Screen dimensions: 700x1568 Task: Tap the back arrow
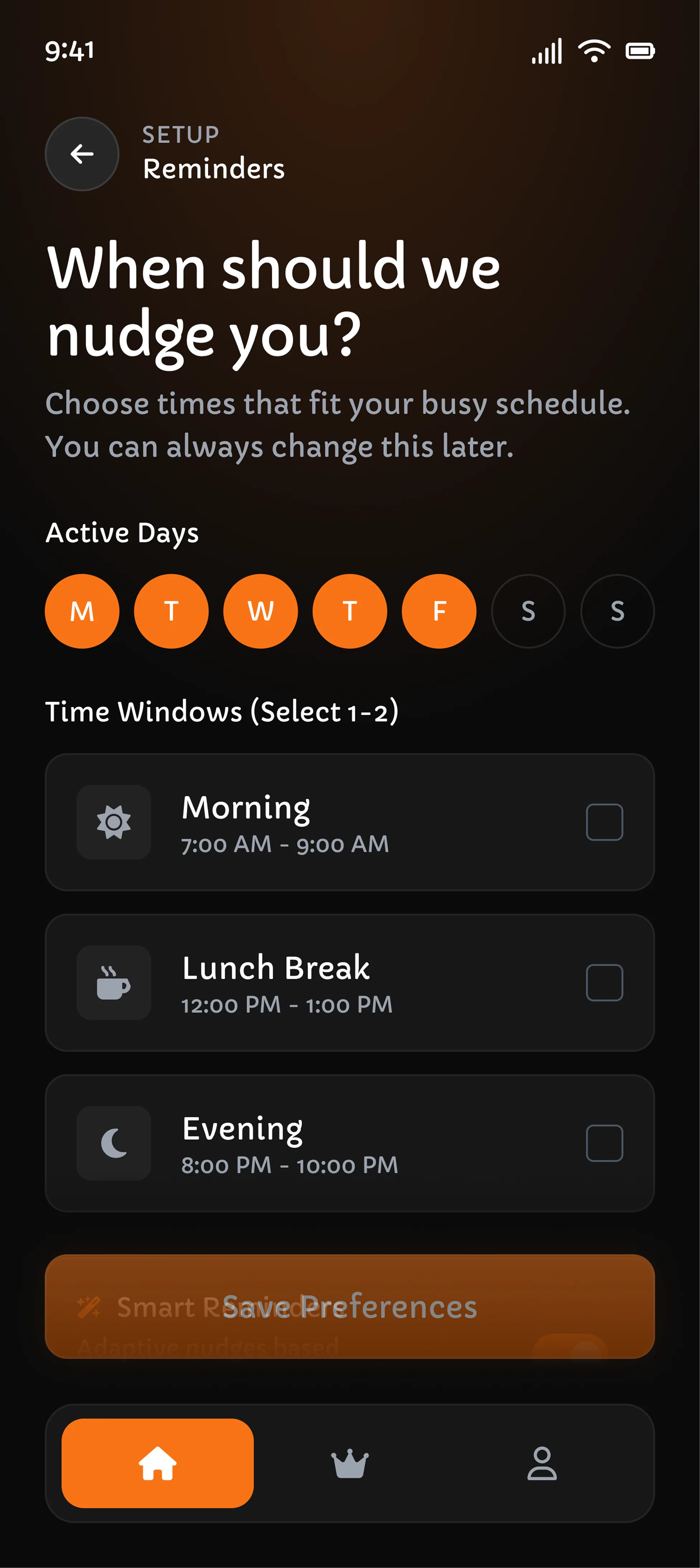tap(81, 154)
